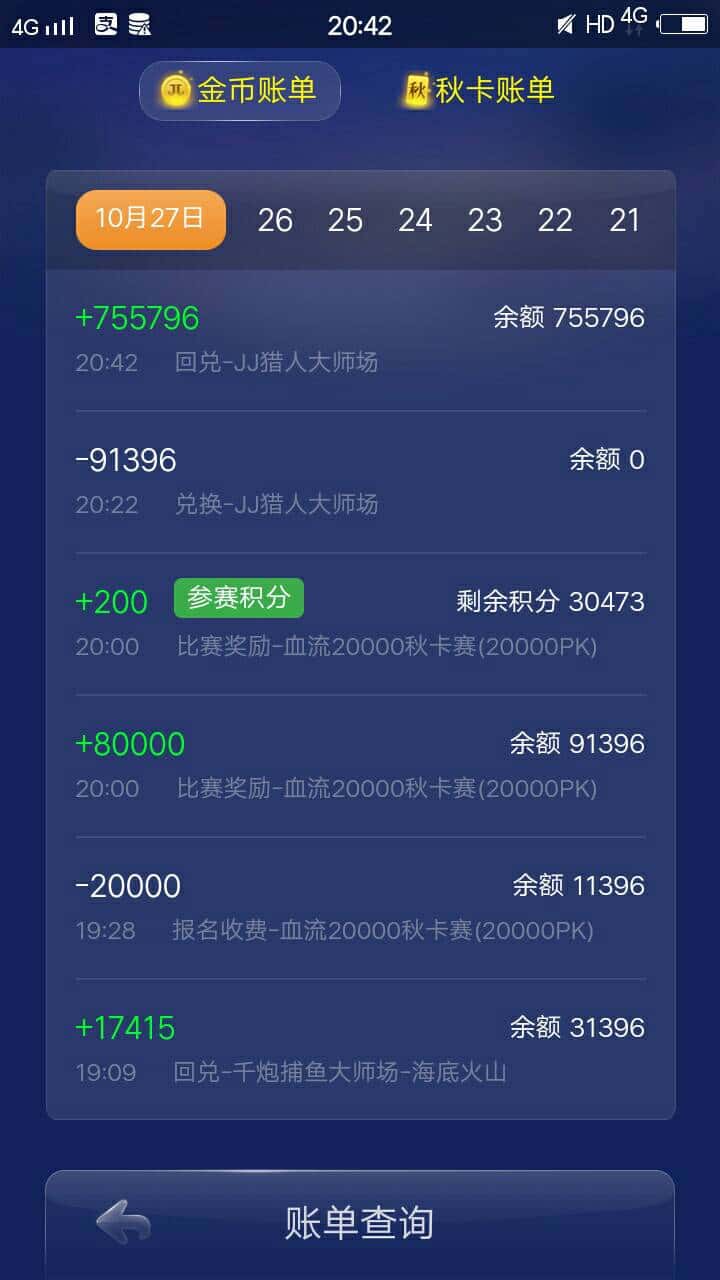Tap the +17415 千炮捕鱼 transaction entry
720x1280 pixels.
click(360, 1047)
